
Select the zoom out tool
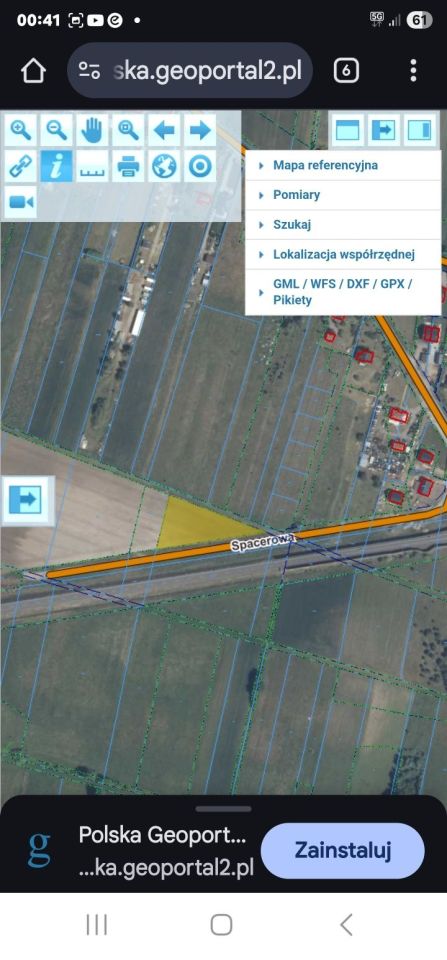pyautogui.click(x=56, y=130)
